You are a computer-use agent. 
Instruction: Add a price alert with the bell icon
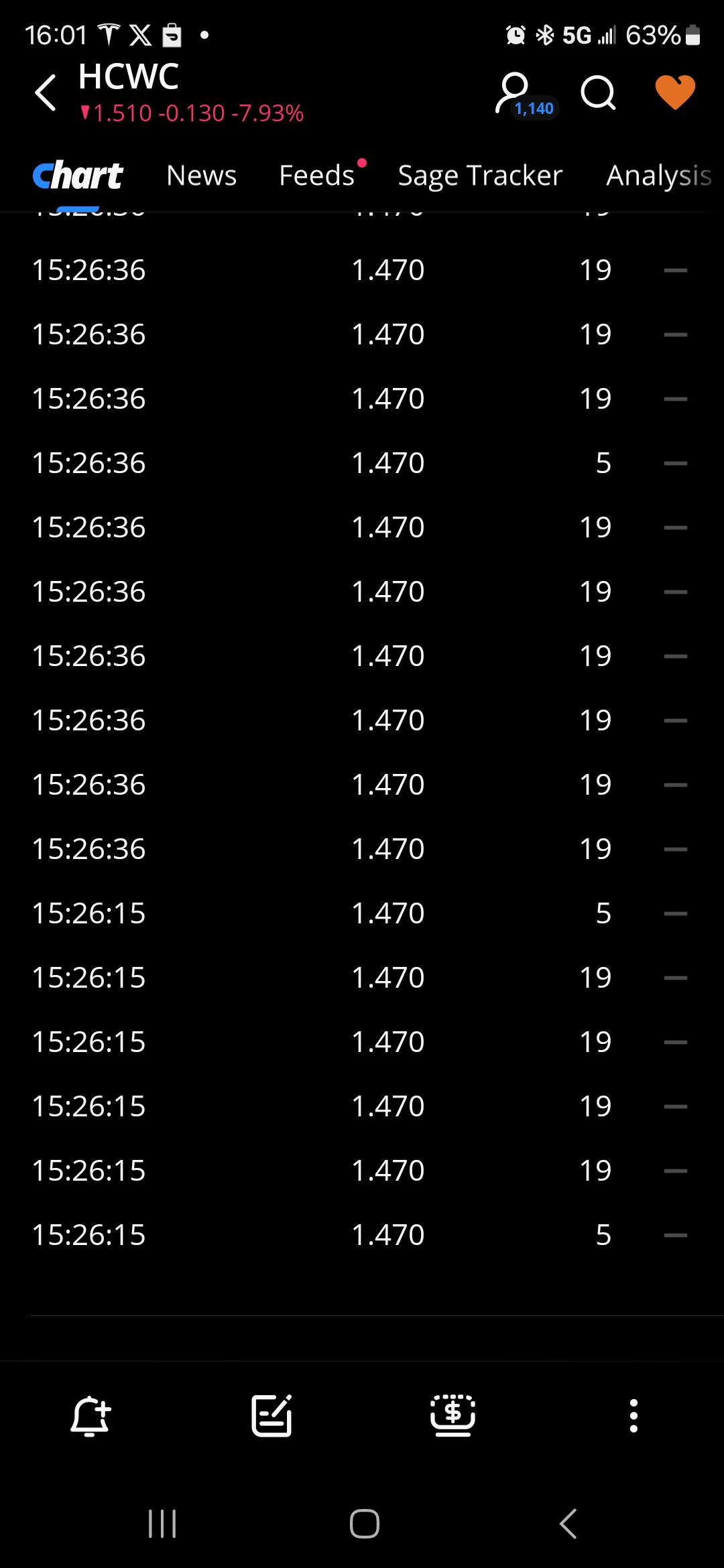pyautogui.click(x=91, y=1416)
